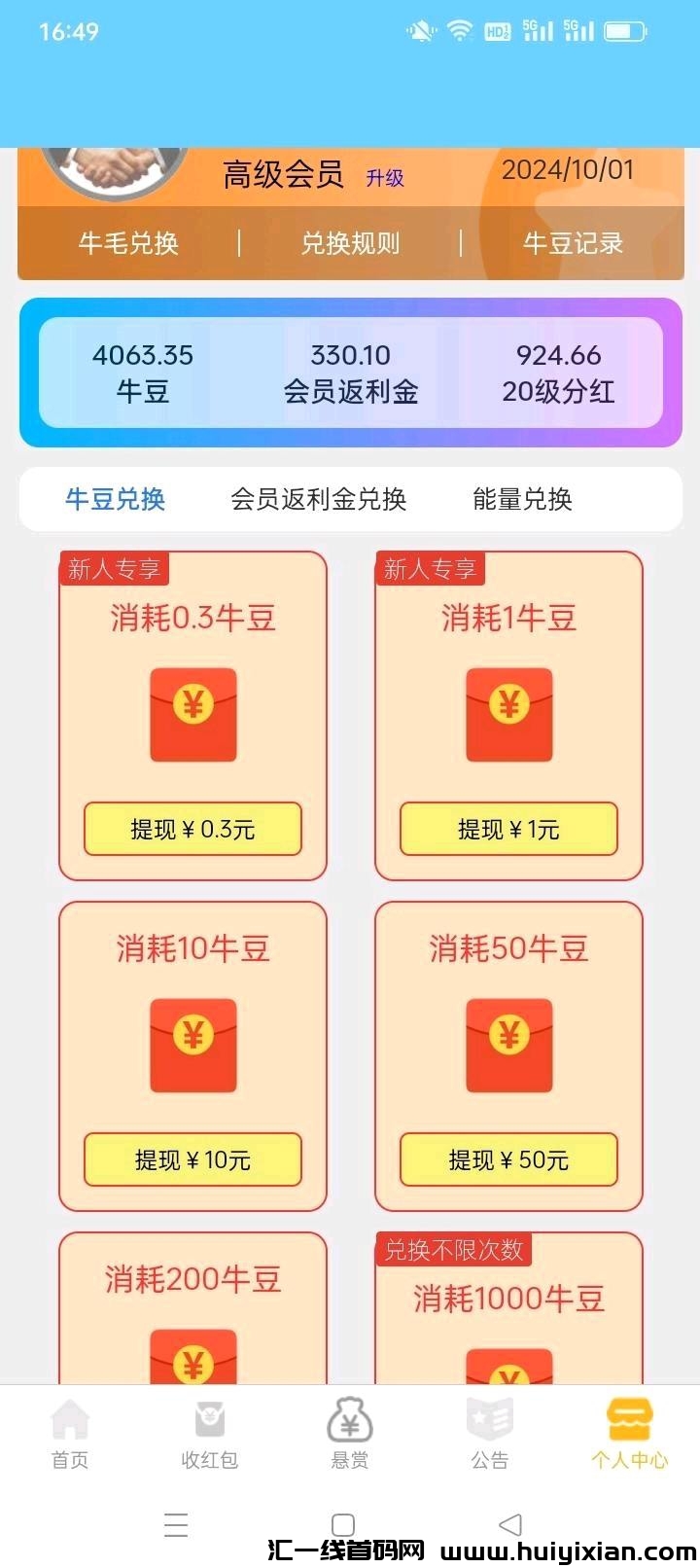Switch to the 会员返利金兑换 tab
The height and width of the screenshot is (1568, 700).
tap(319, 499)
